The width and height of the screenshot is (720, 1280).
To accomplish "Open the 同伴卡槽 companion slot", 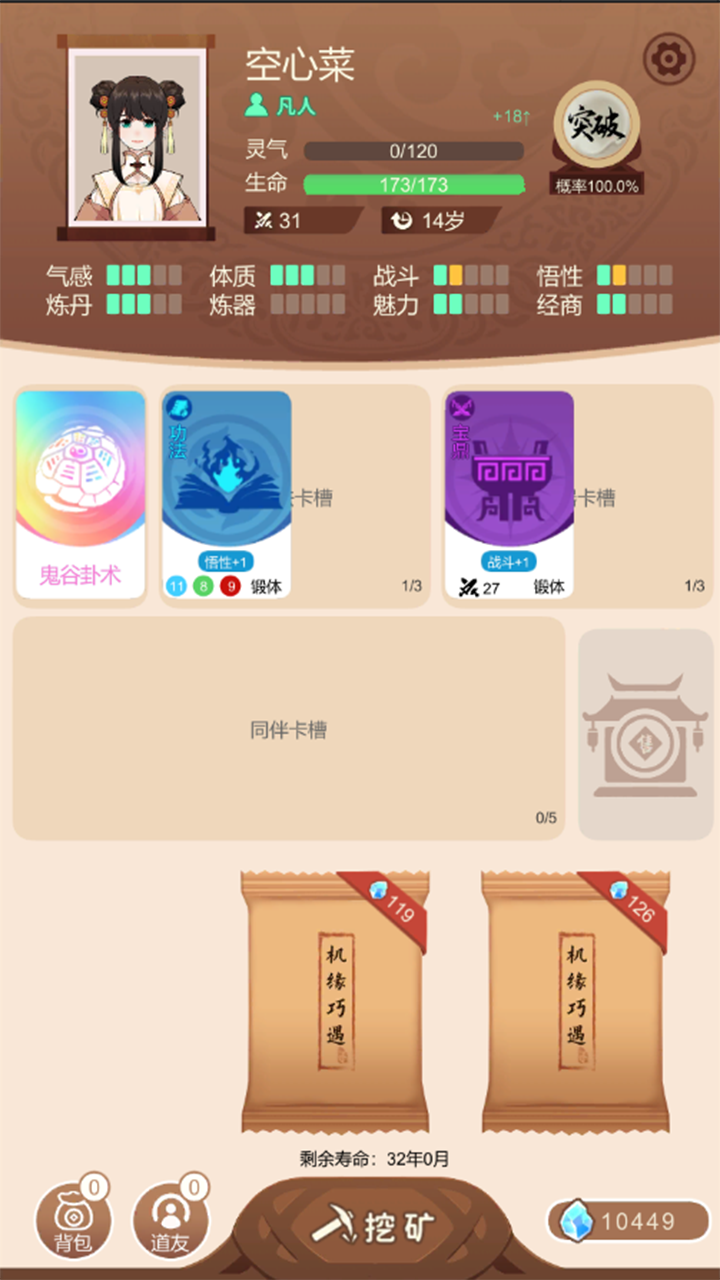I will 288,729.
